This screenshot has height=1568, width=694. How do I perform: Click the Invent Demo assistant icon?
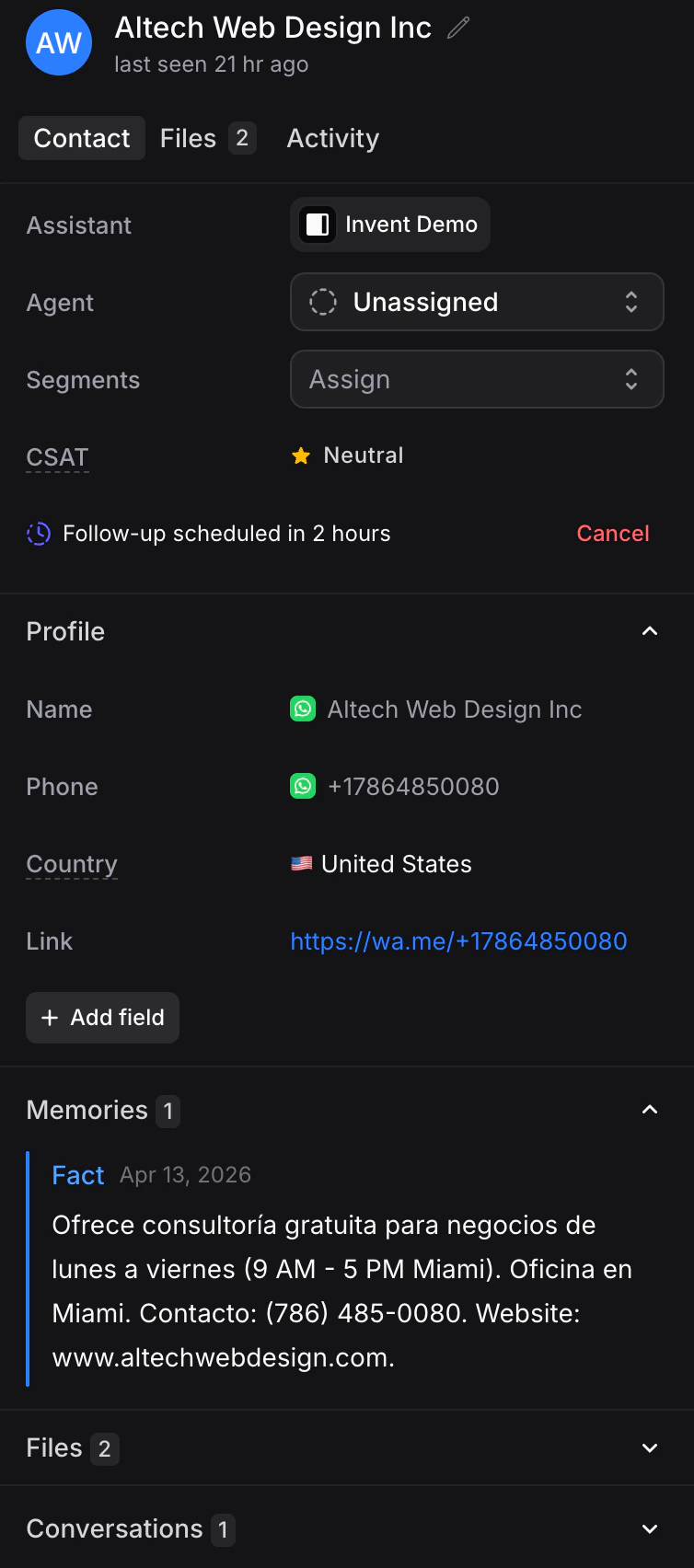point(317,225)
